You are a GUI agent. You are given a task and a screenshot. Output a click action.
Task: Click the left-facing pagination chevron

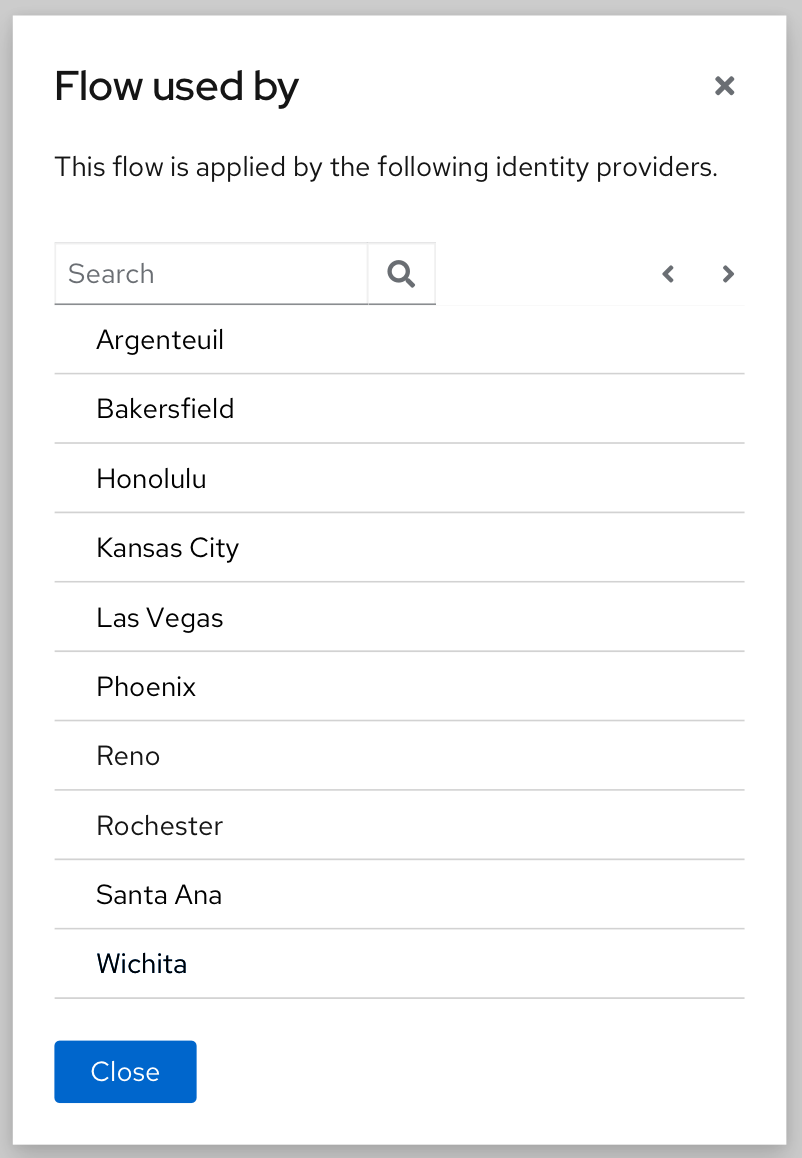coord(667,273)
